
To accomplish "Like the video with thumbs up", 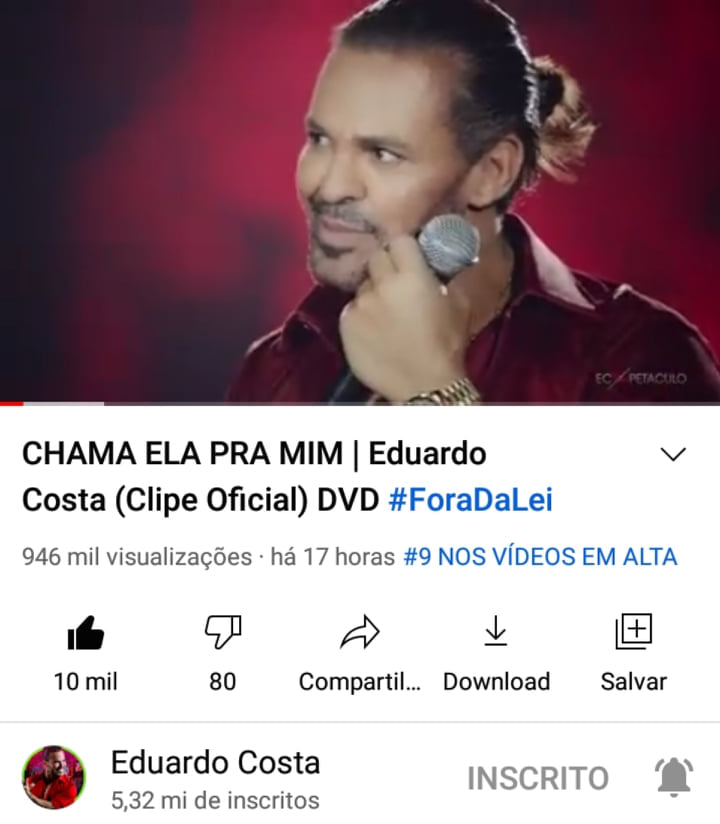I will point(86,654).
